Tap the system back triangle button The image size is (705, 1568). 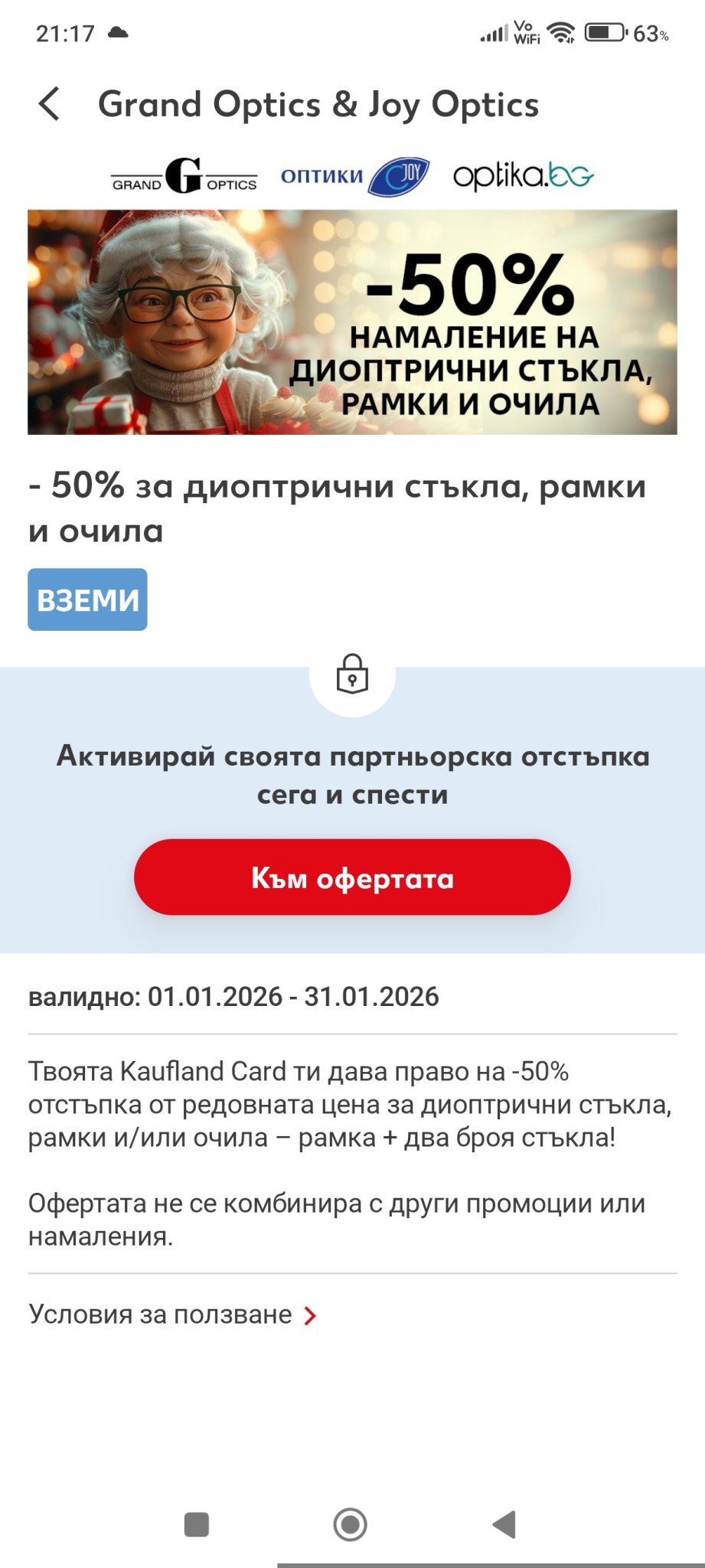point(504,1524)
